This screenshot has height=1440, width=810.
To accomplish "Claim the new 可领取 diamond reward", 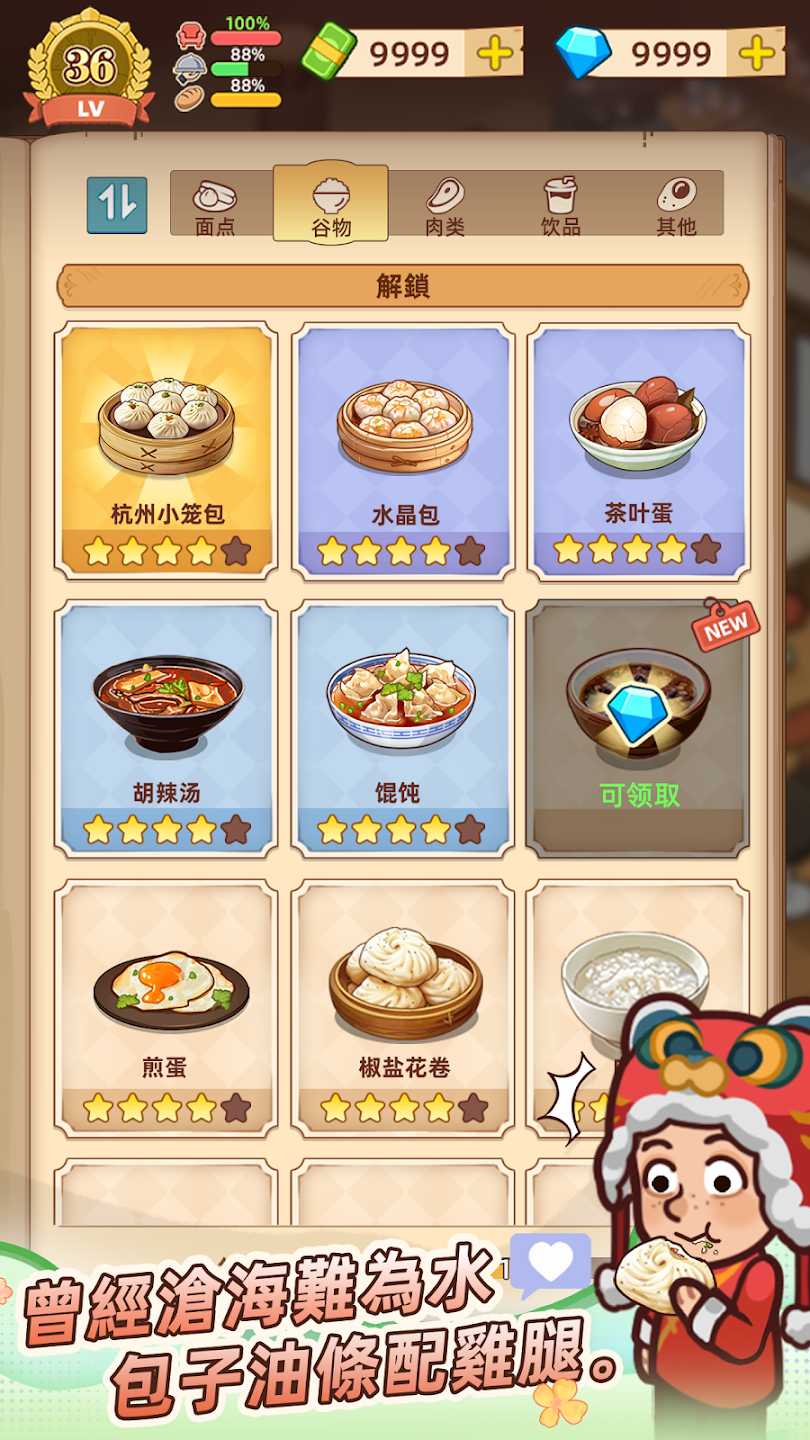I will point(638,728).
